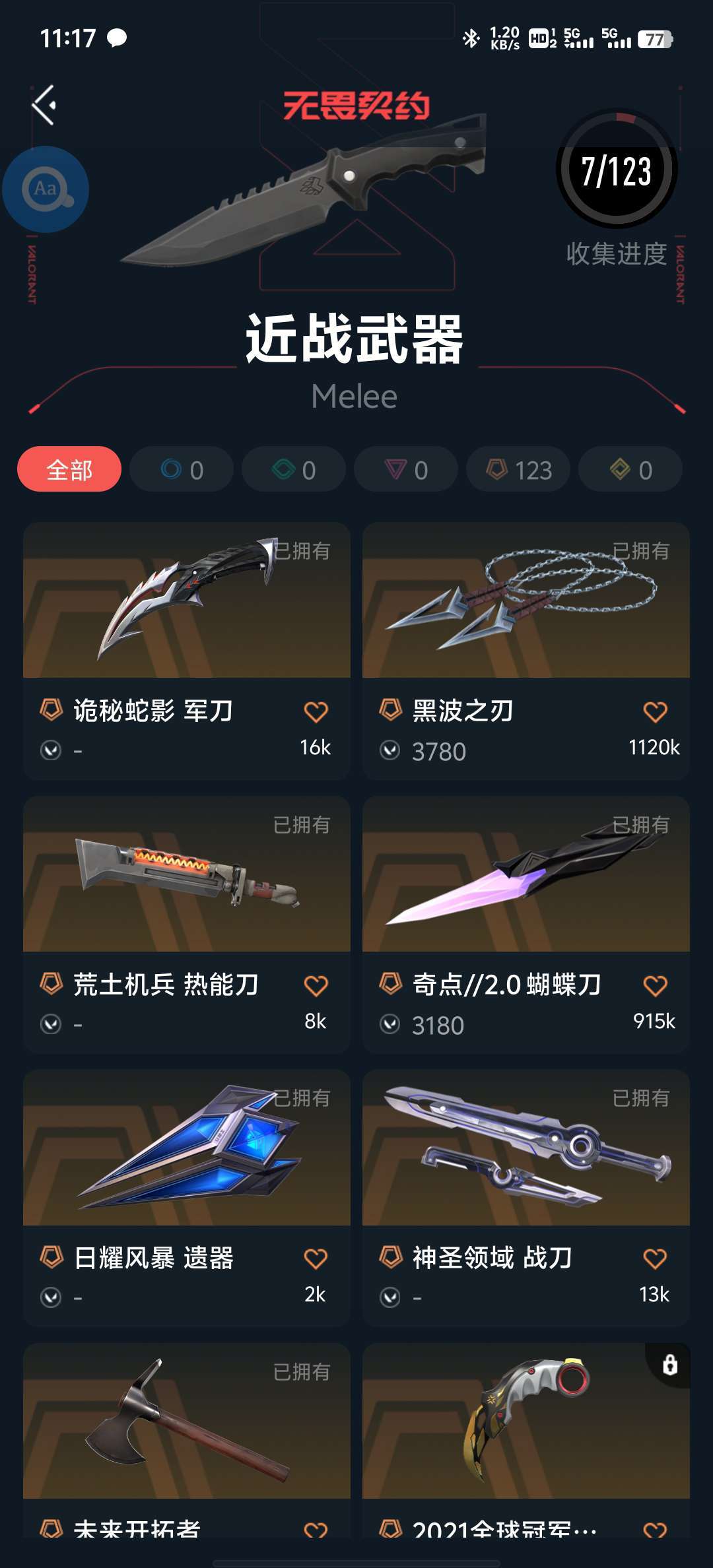Filter by the orange tier showing 123
713x1568 pixels.
tap(518, 469)
